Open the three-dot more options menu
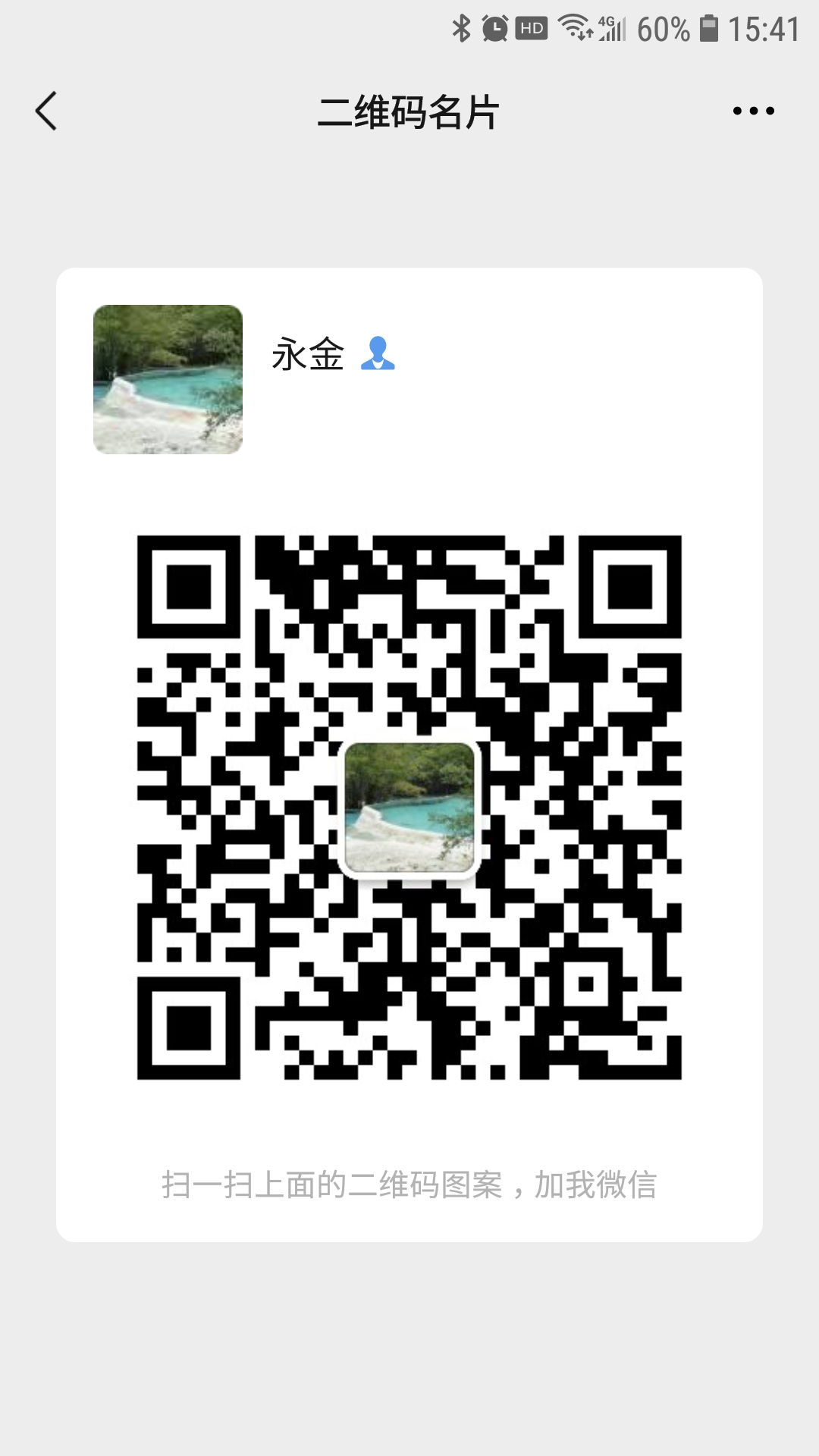Screen dimensions: 819x1456 click(x=753, y=111)
